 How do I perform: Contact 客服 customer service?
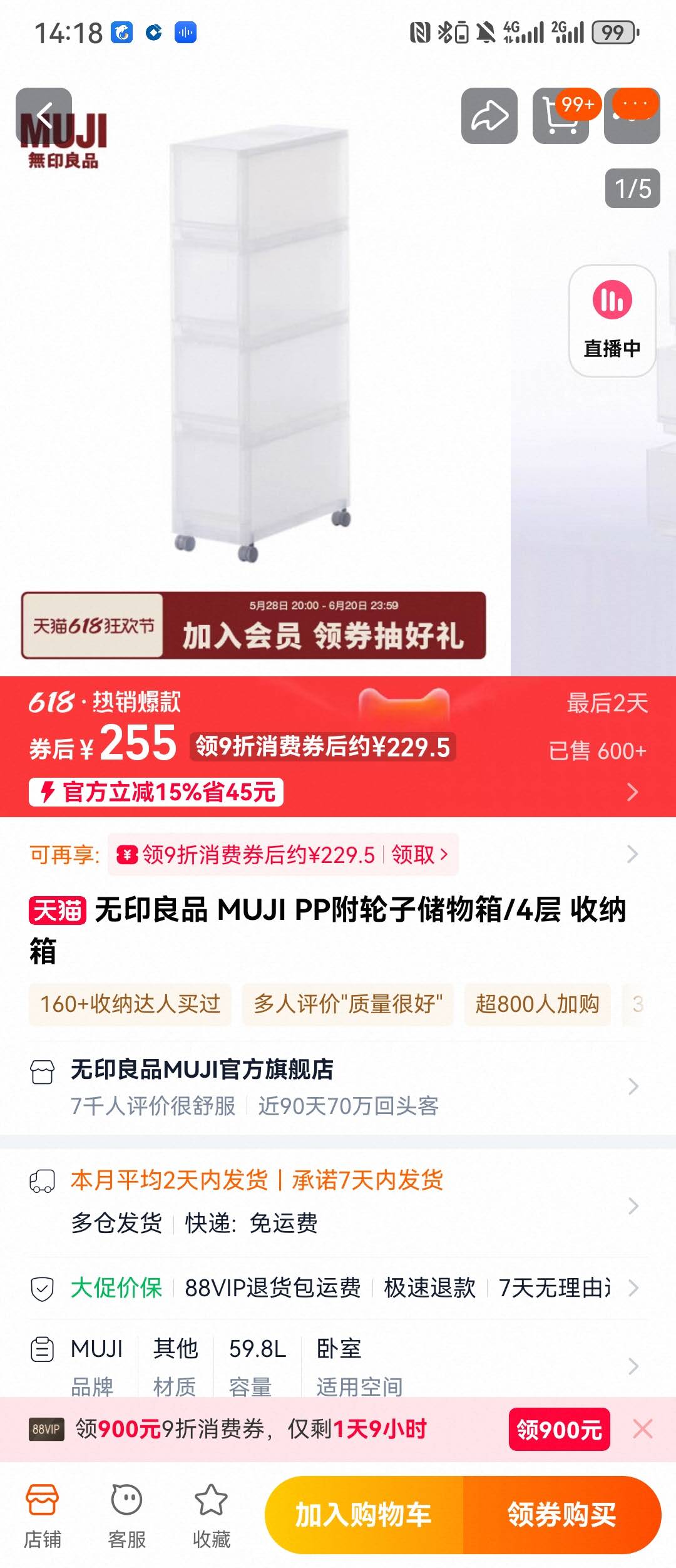click(127, 1515)
